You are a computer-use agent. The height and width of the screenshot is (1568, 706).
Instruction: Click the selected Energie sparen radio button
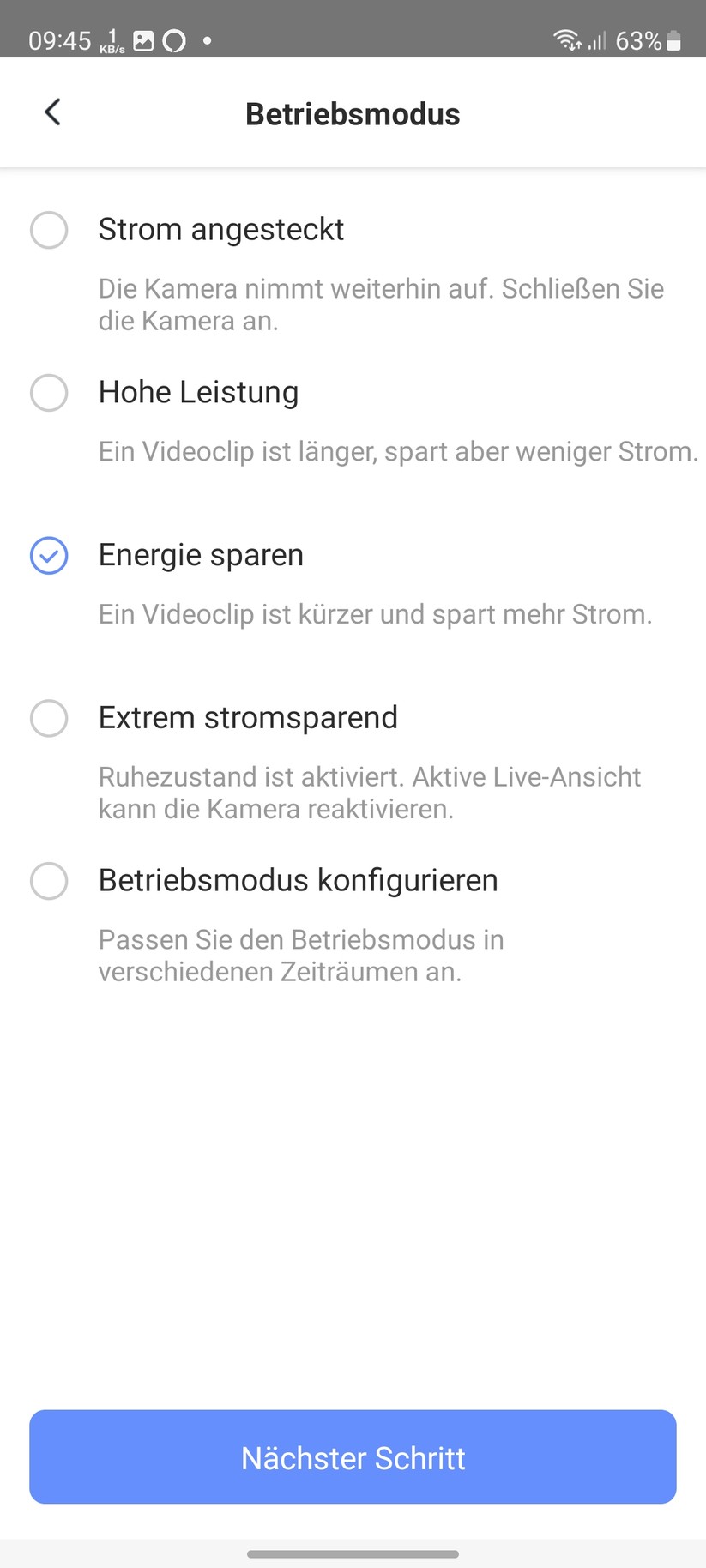click(x=49, y=556)
